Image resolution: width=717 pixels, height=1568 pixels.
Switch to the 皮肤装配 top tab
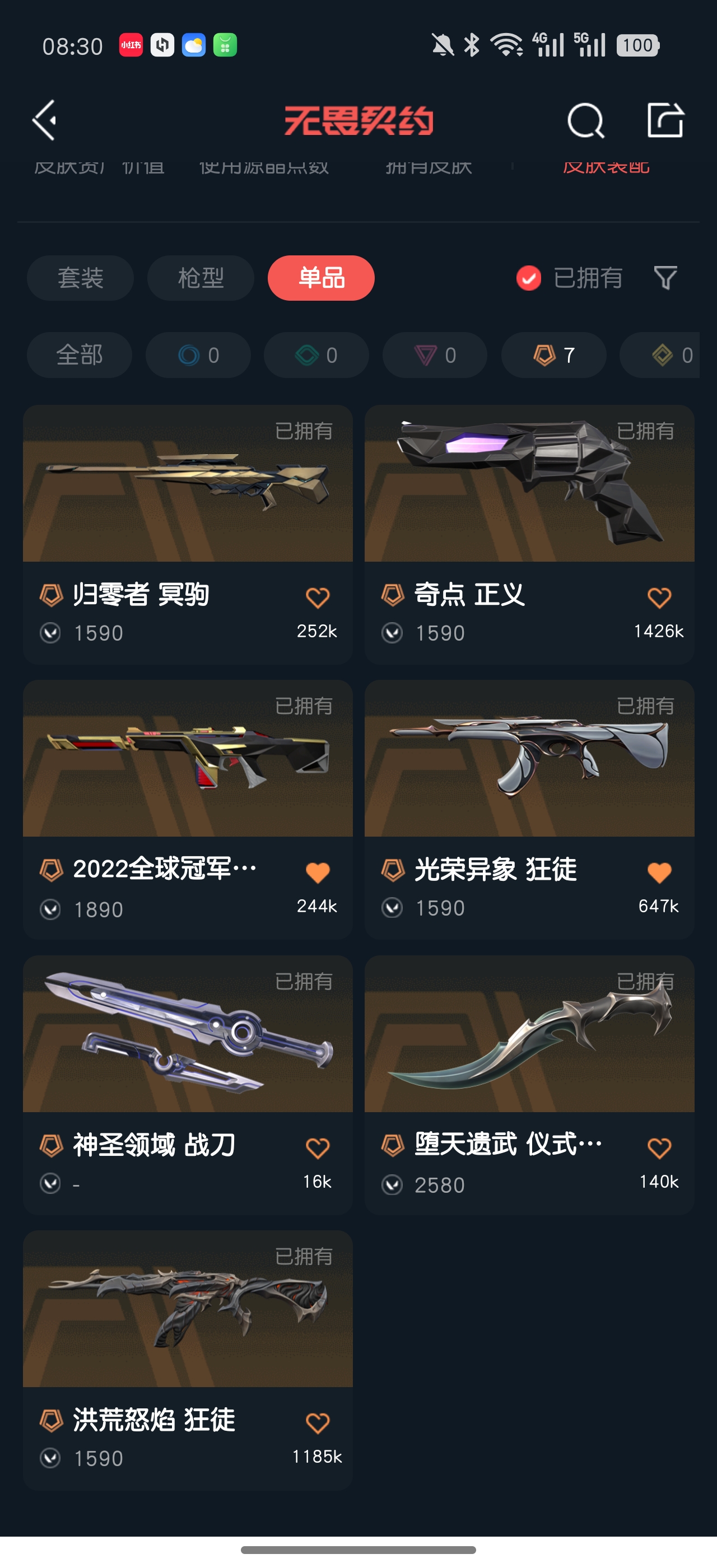click(x=606, y=167)
